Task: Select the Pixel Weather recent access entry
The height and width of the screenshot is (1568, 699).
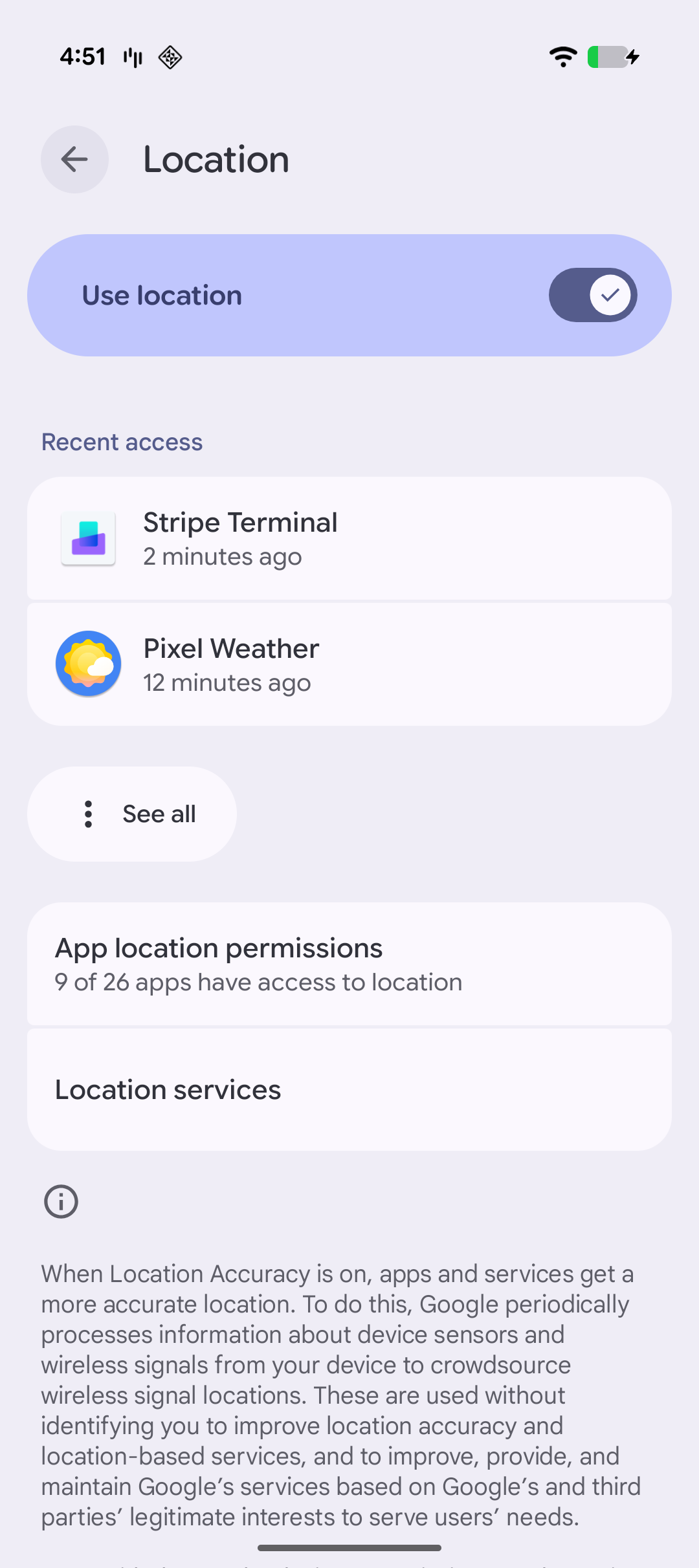Action: [x=349, y=664]
